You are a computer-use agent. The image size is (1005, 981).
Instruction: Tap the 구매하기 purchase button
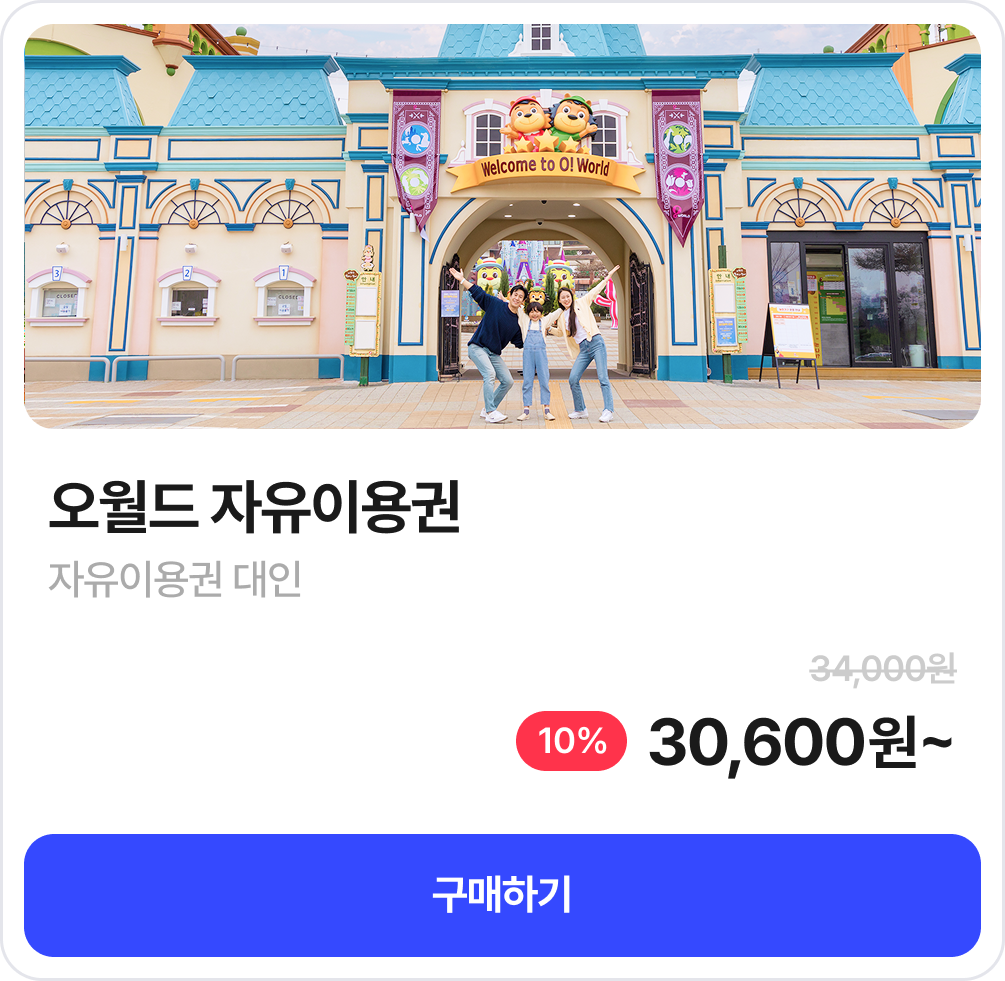click(x=502, y=895)
